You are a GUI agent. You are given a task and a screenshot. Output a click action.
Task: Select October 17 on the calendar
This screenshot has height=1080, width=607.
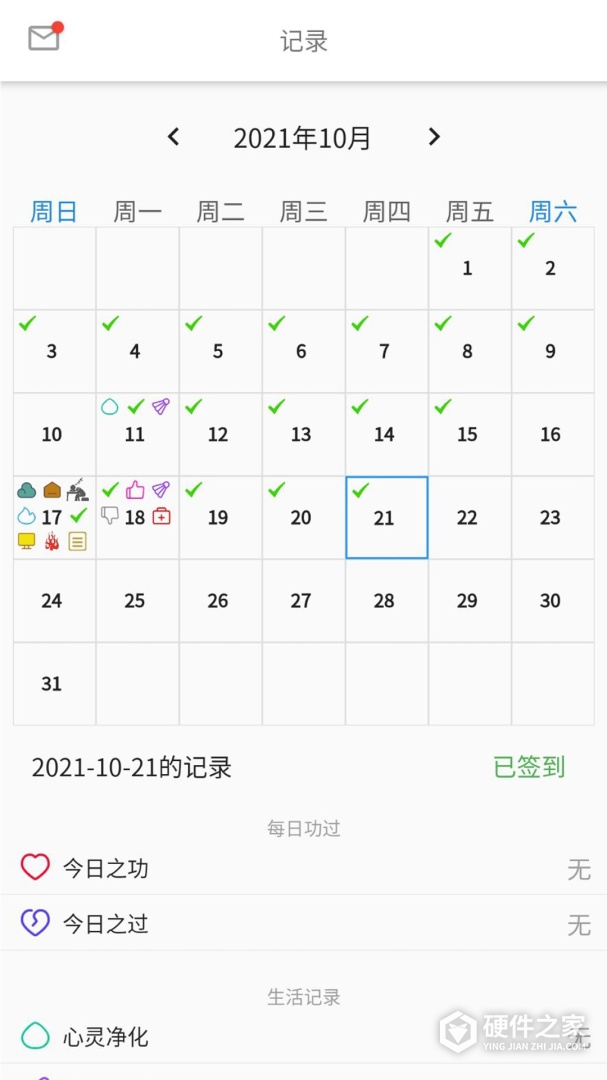click(54, 517)
